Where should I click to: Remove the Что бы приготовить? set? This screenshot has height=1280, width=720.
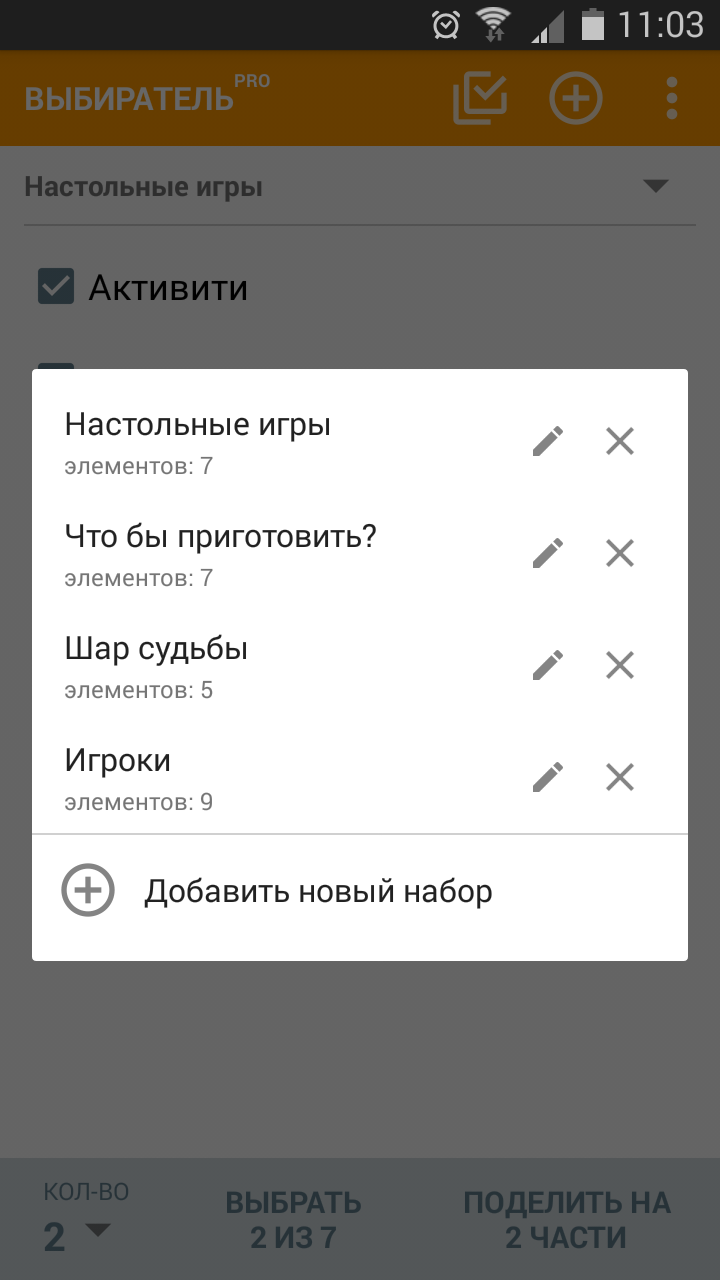point(620,553)
